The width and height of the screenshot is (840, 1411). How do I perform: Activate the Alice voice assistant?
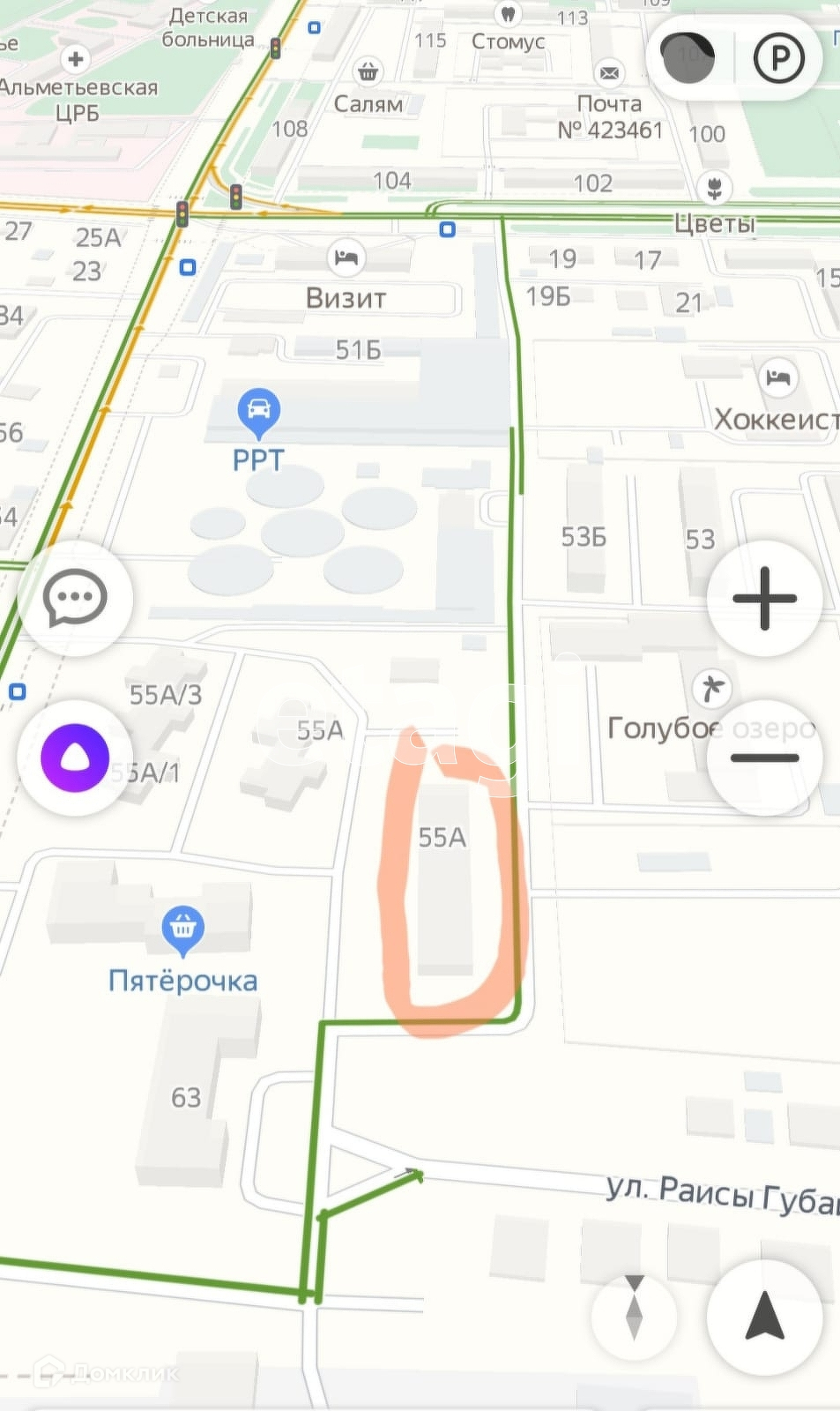(75, 758)
